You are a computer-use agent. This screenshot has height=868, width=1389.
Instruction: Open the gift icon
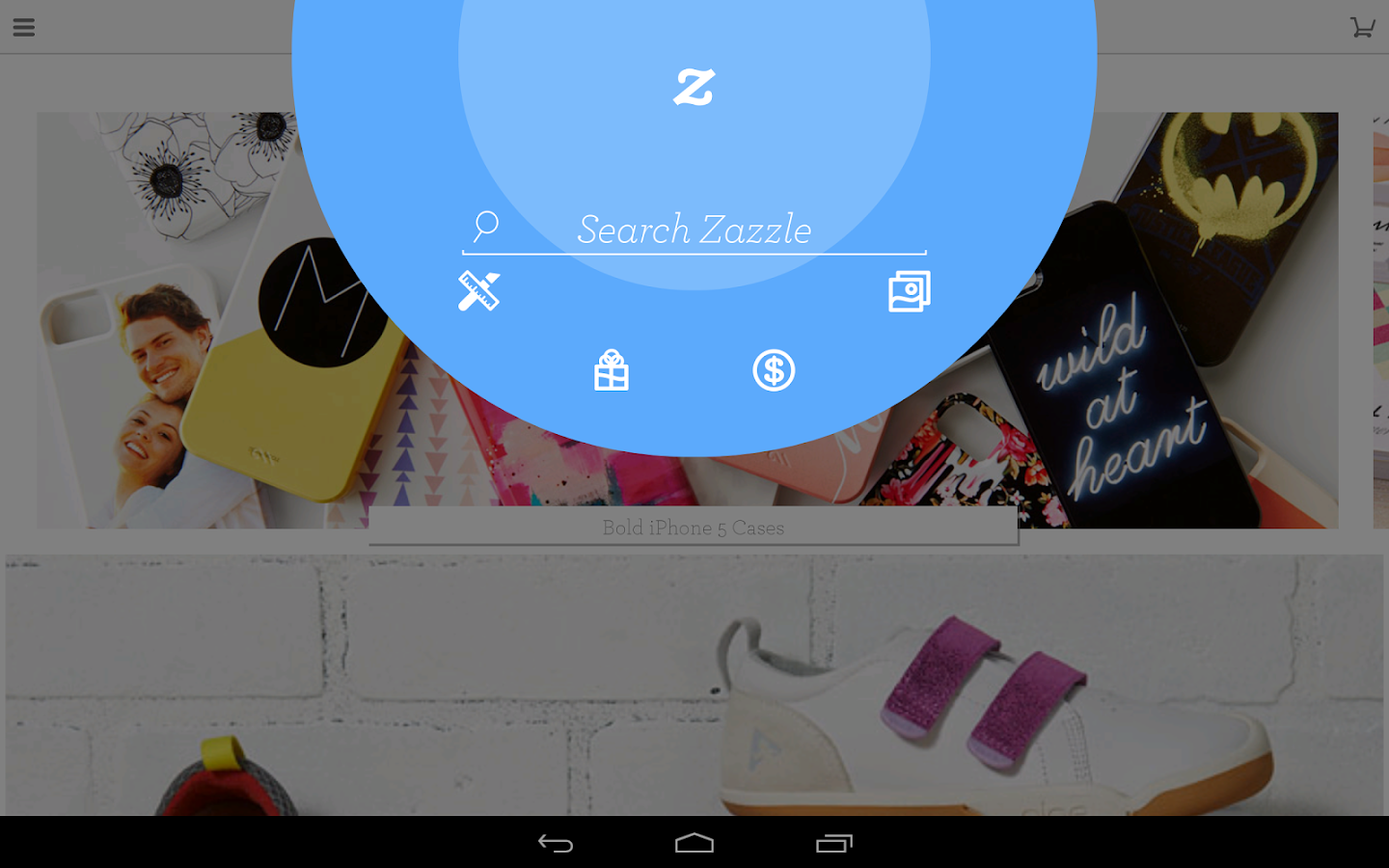pos(612,370)
